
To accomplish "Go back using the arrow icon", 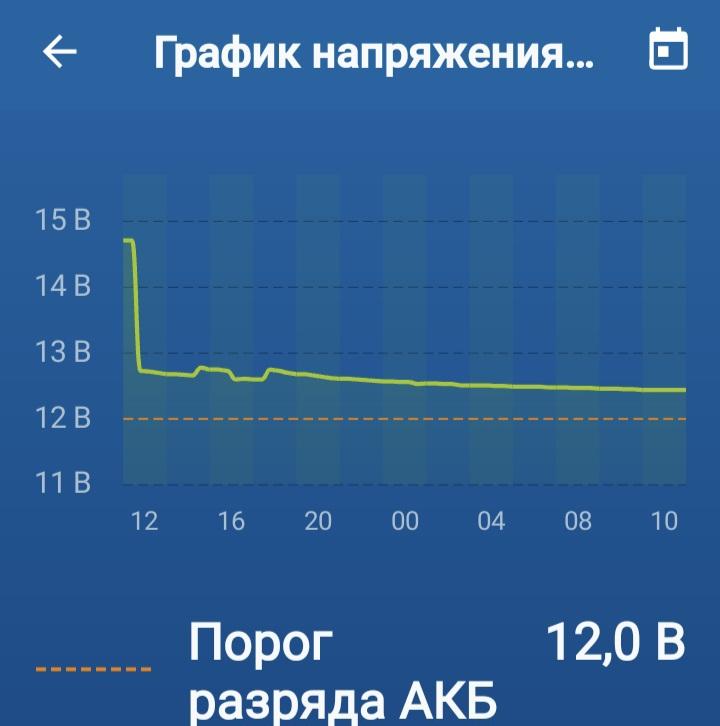I will (x=60, y=53).
